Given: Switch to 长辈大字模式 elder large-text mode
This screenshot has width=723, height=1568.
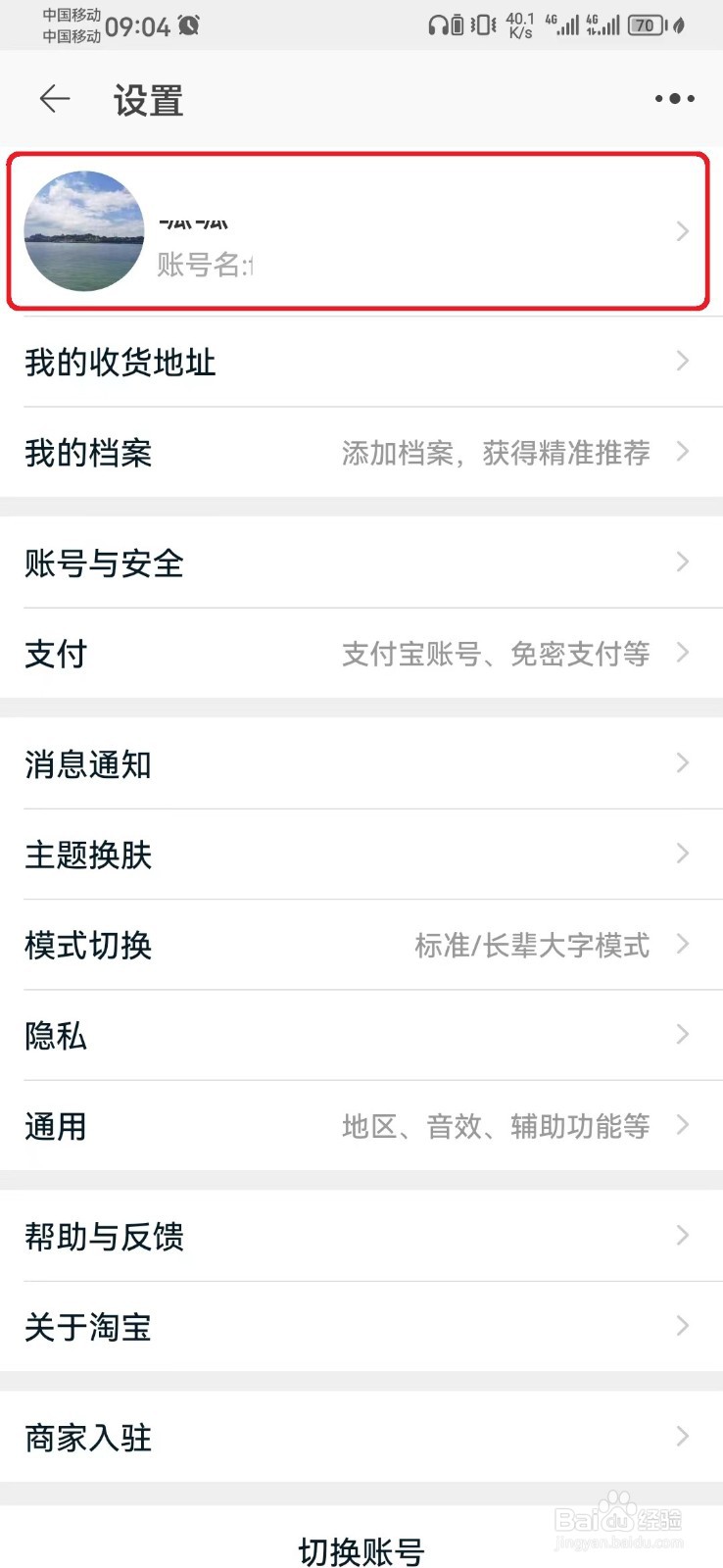Looking at the screenshot, I should (x=532, y=945).
